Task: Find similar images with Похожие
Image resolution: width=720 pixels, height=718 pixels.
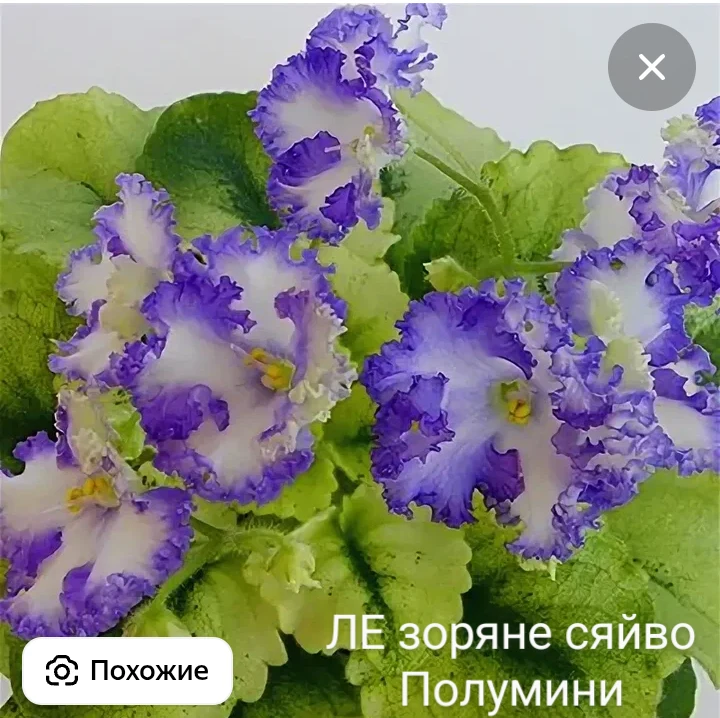Action: pyautogui.click(x=127, y=671)
